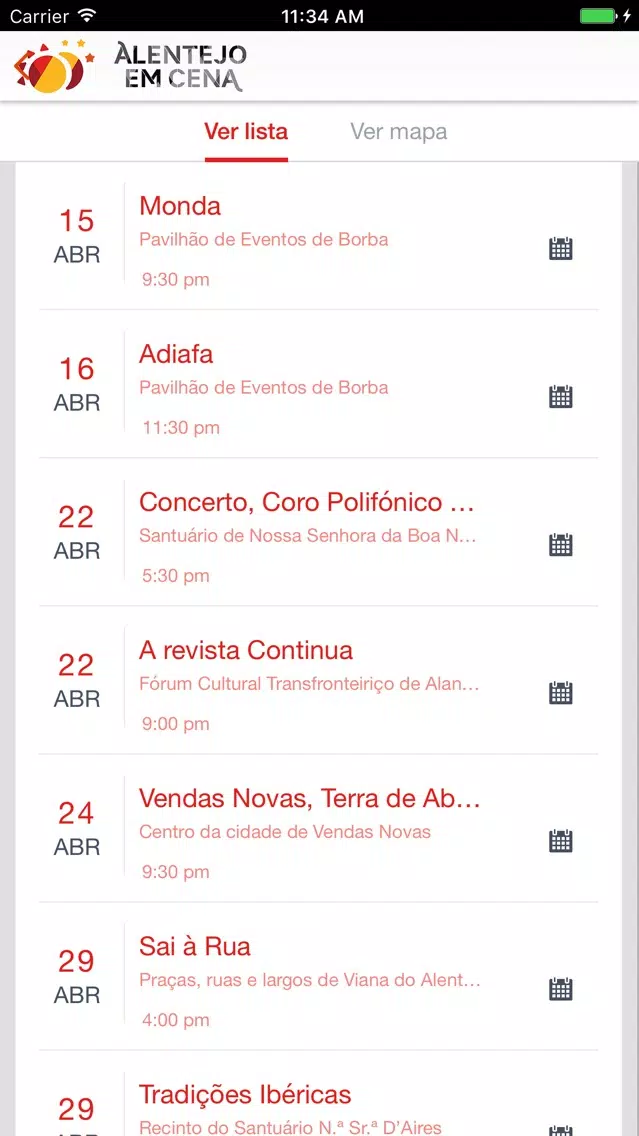Add the Vendas Novas event to calendar

click(x=561, y=840)
